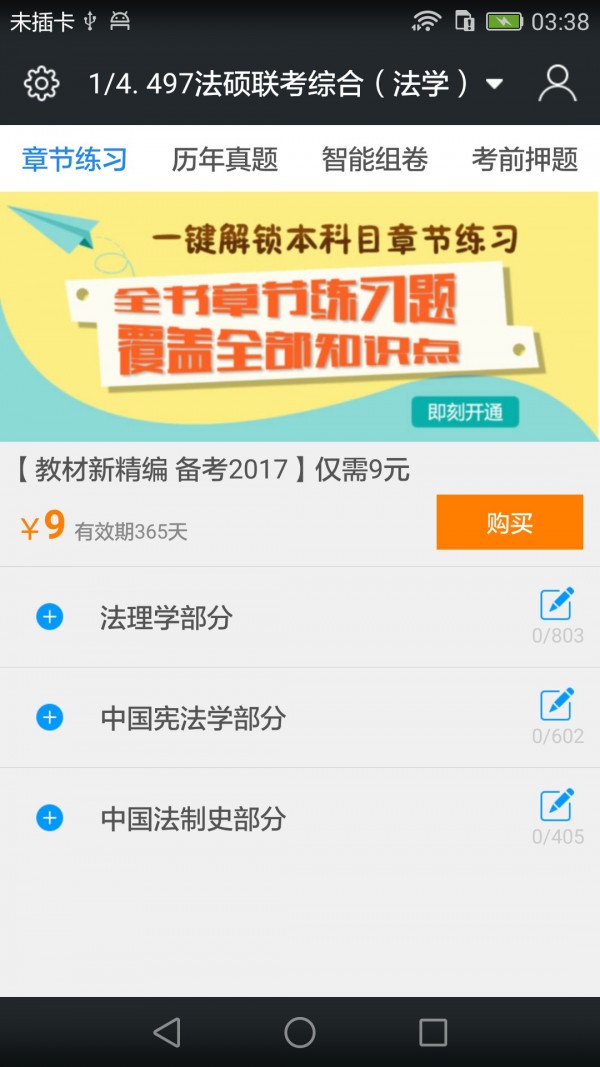Tap the 即刻开通 banner button

point(465,412)
